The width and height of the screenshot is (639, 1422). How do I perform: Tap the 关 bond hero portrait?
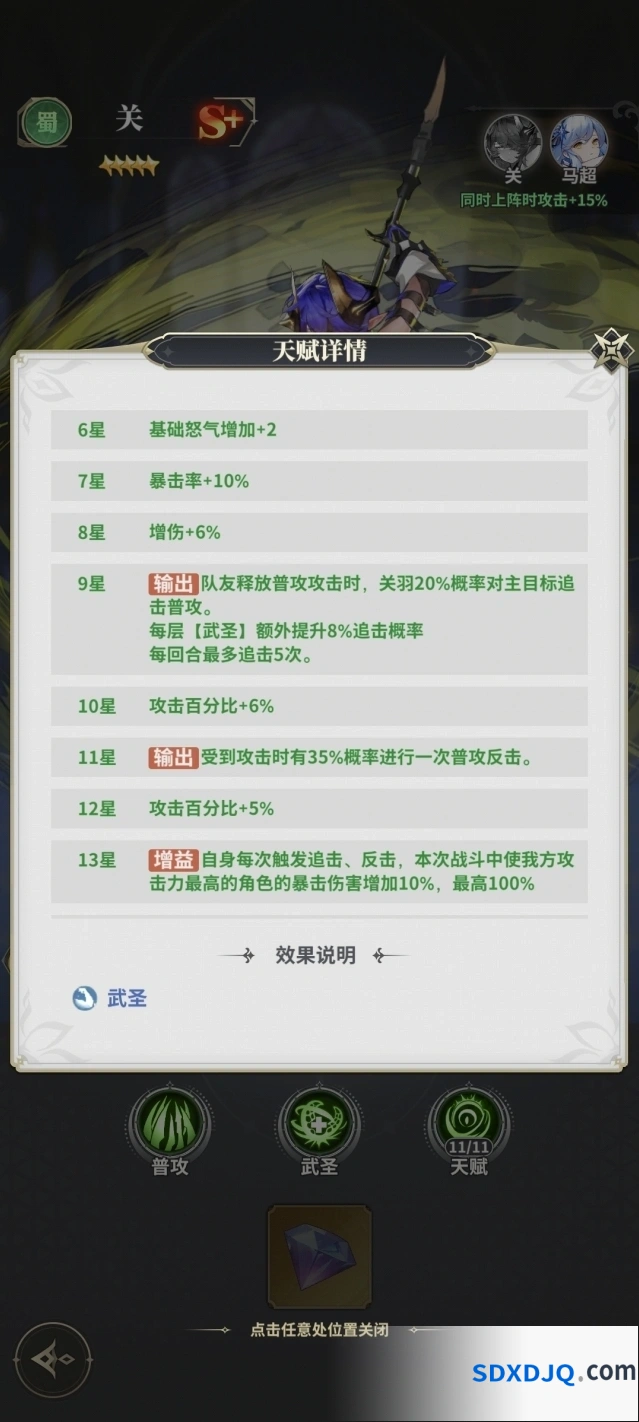click(513, 144)
